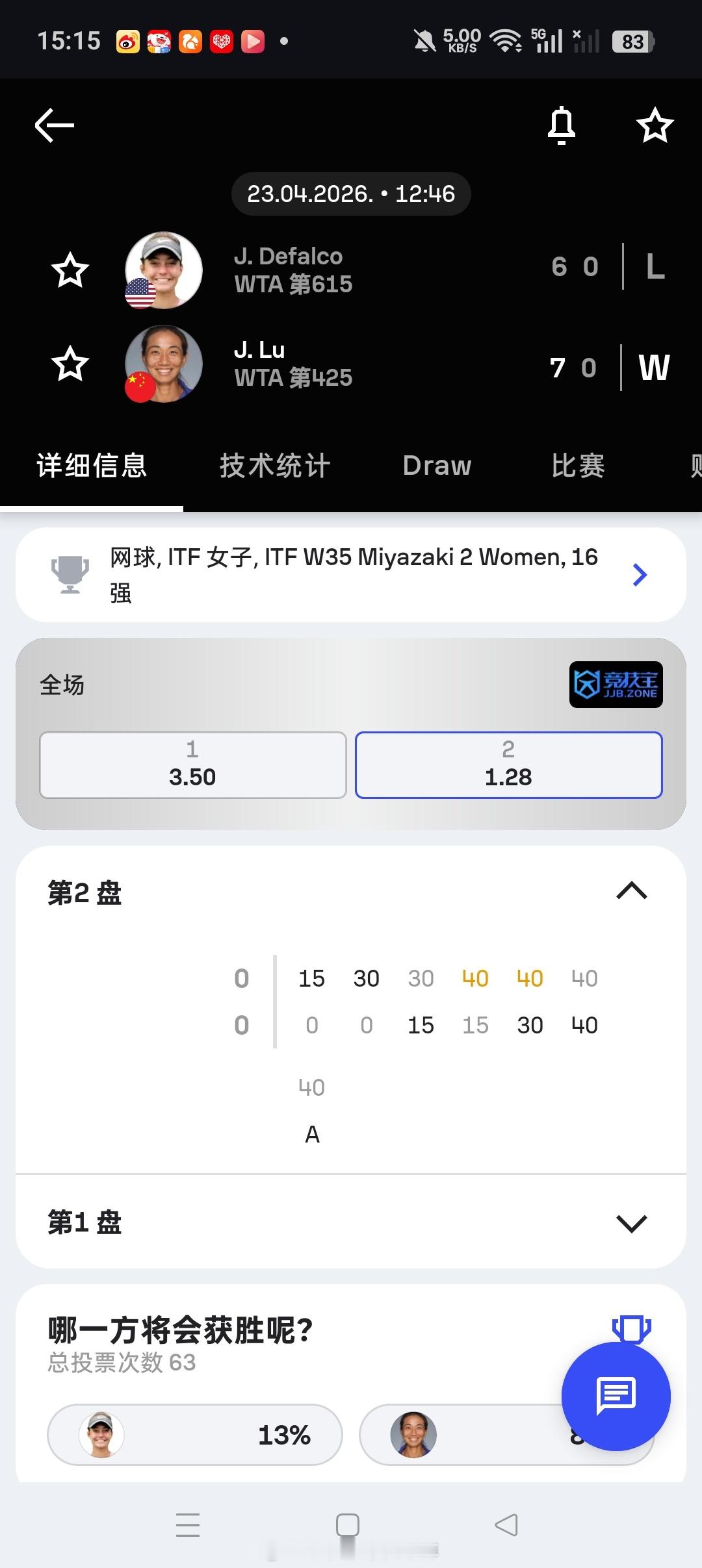The height and width of the screenshot is (1568, 702).
Task: Toggle the favorite star next to J. Lu
Action: point(70,364)
